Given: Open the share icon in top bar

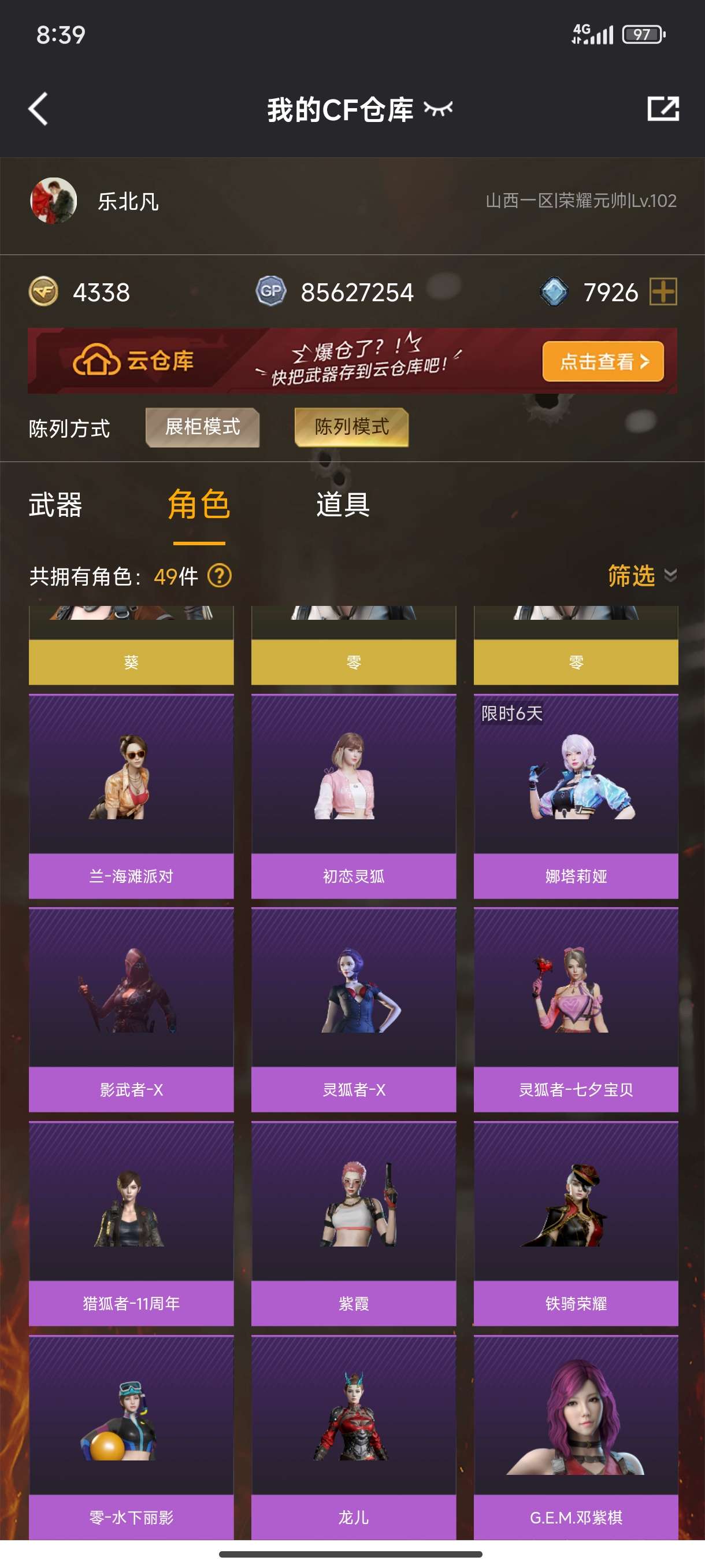Looking at the screenshot, I should pos(662,109).
